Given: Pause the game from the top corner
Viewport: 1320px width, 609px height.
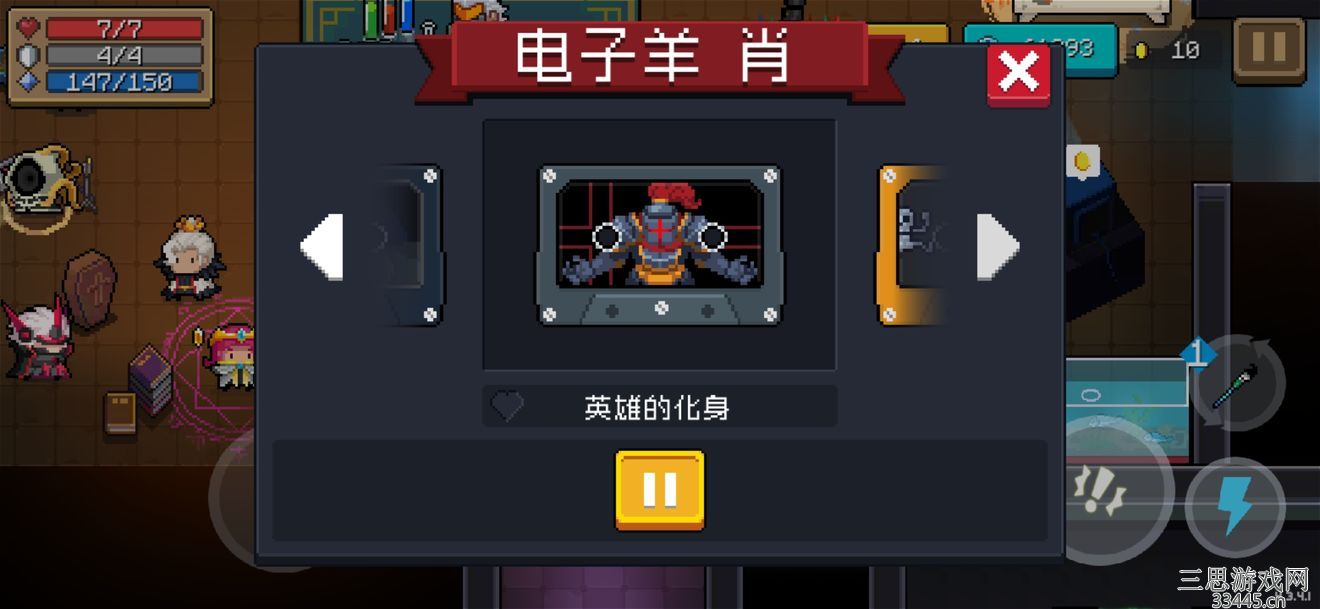Looking at the screenshot, I should coord(1268,49).
